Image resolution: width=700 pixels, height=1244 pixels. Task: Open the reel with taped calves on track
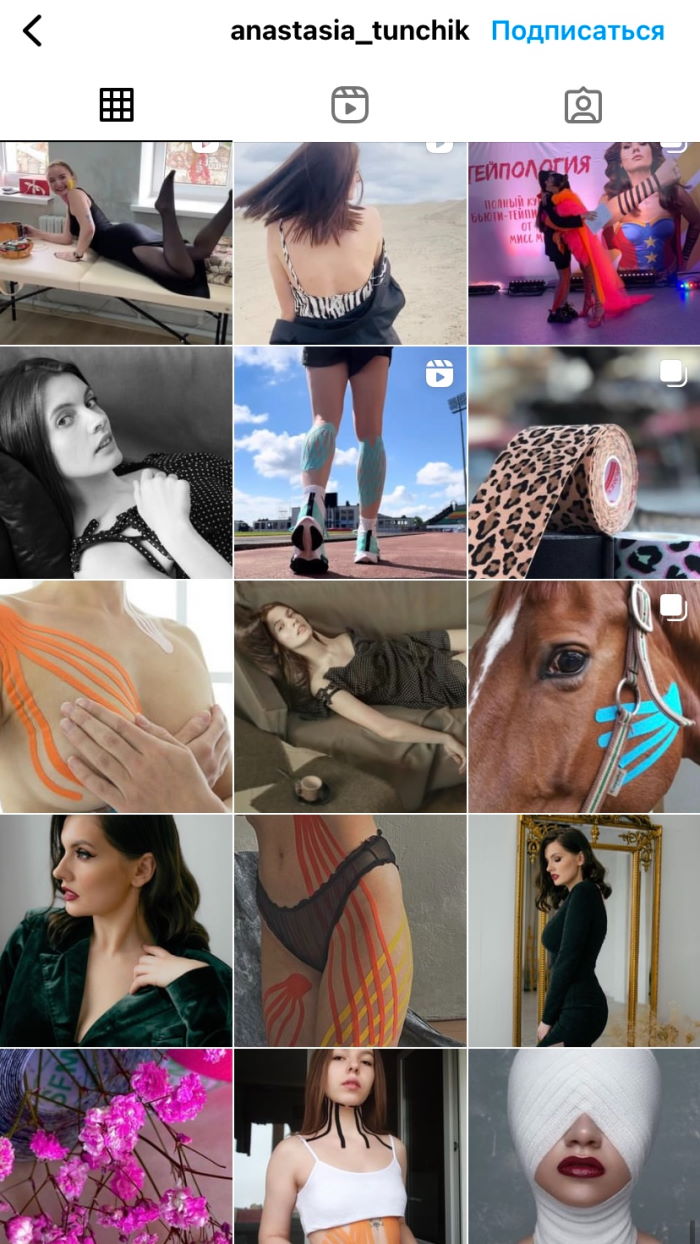pos(350,462)
